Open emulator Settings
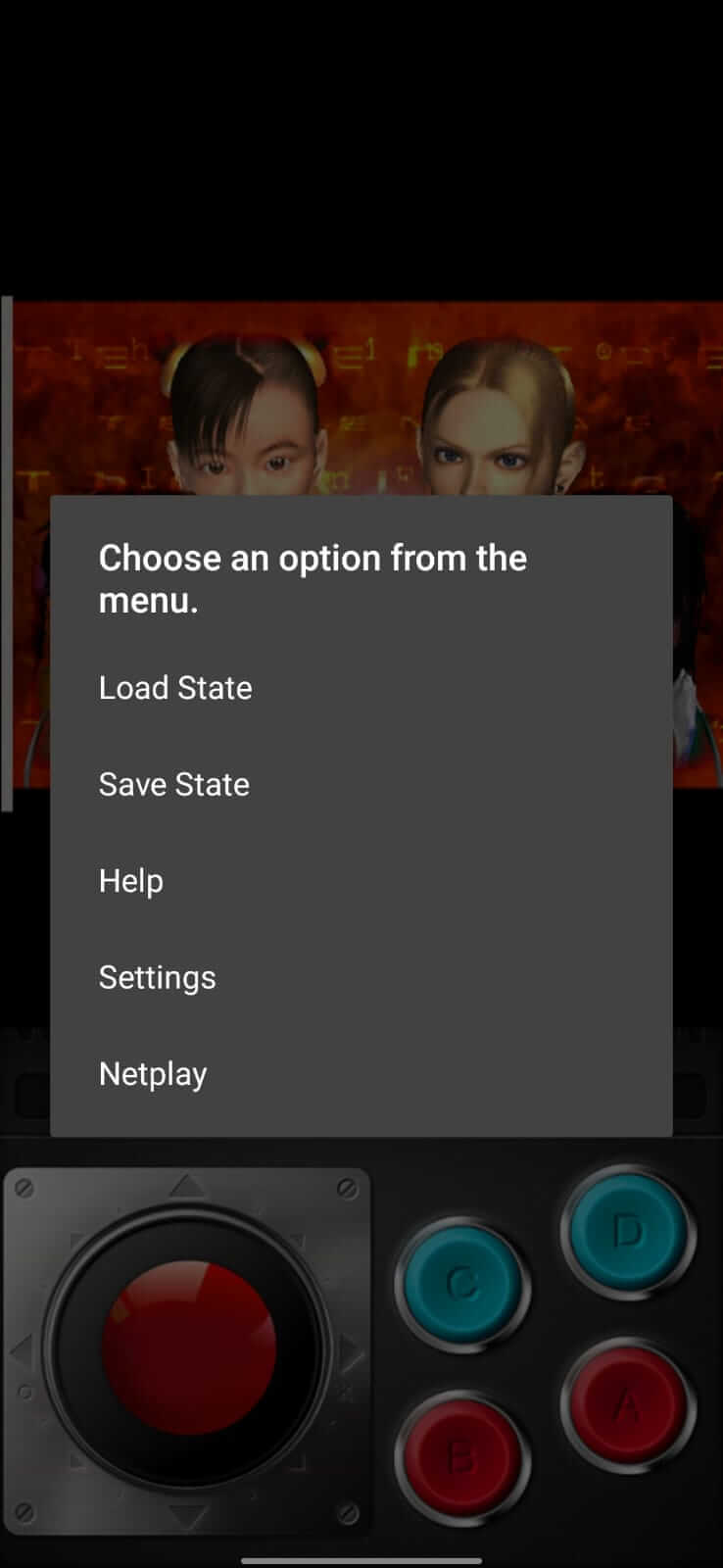The width and height of the screenshot is (723, 1568). [x=158, y=977]
